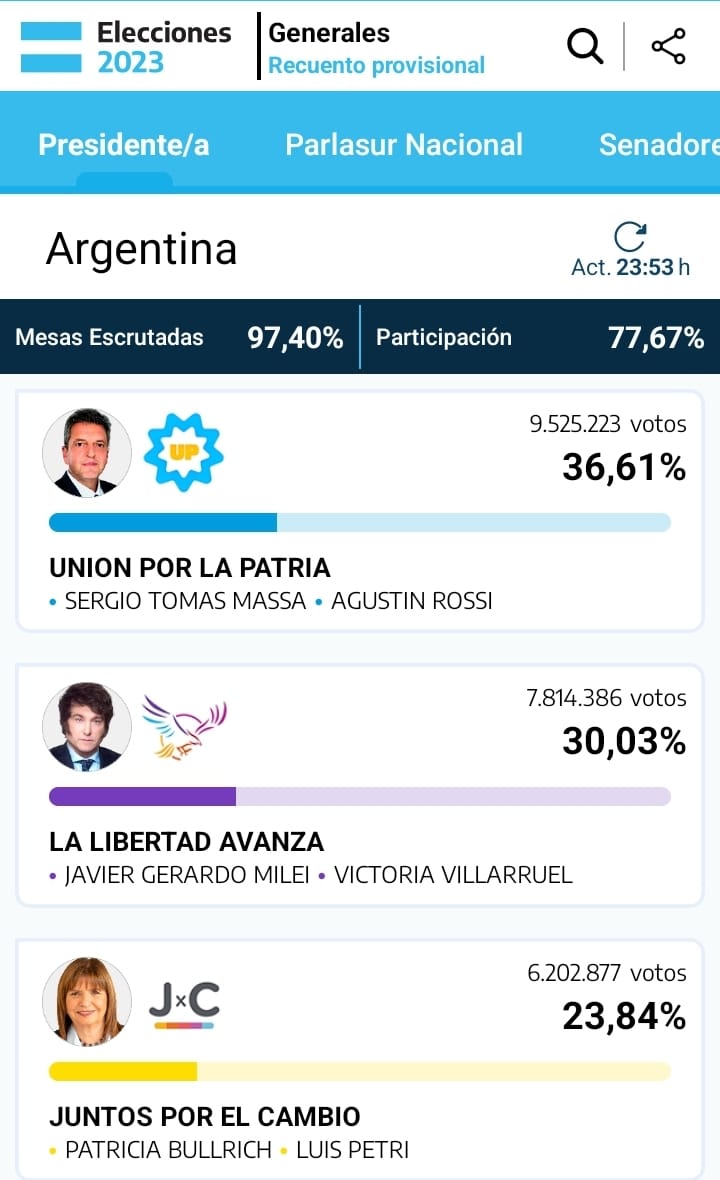720x1180 pixels.
Task: Open the search magnifier icon
Action: 585,46
